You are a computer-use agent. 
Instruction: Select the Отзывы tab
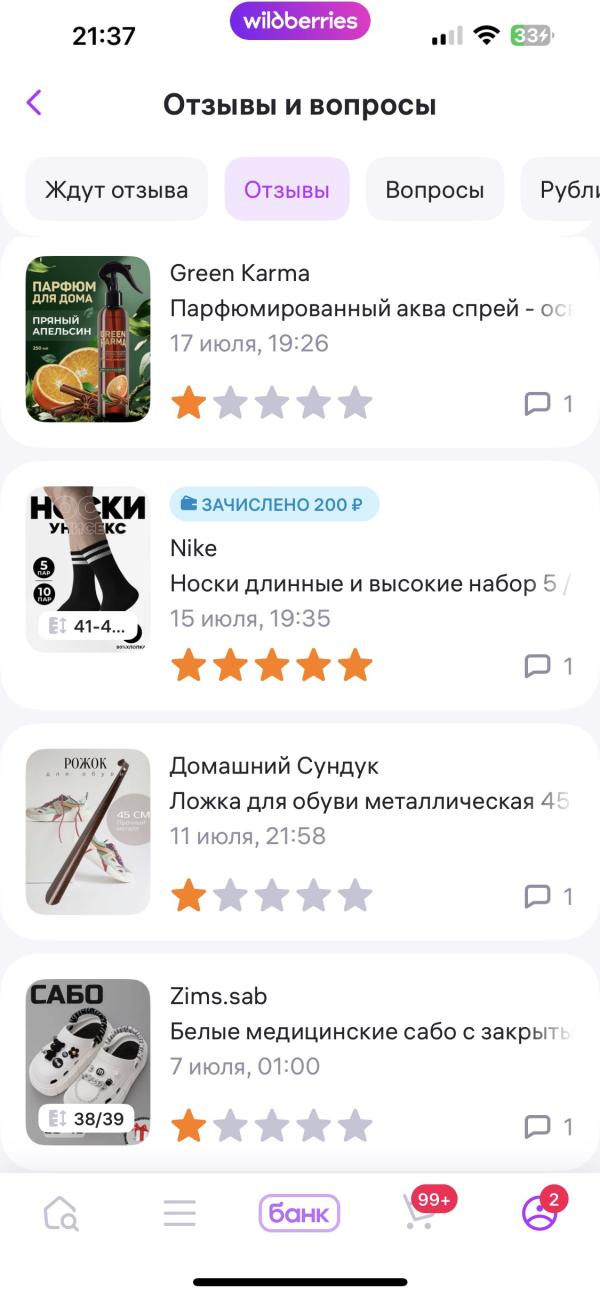tap(287, 190)
